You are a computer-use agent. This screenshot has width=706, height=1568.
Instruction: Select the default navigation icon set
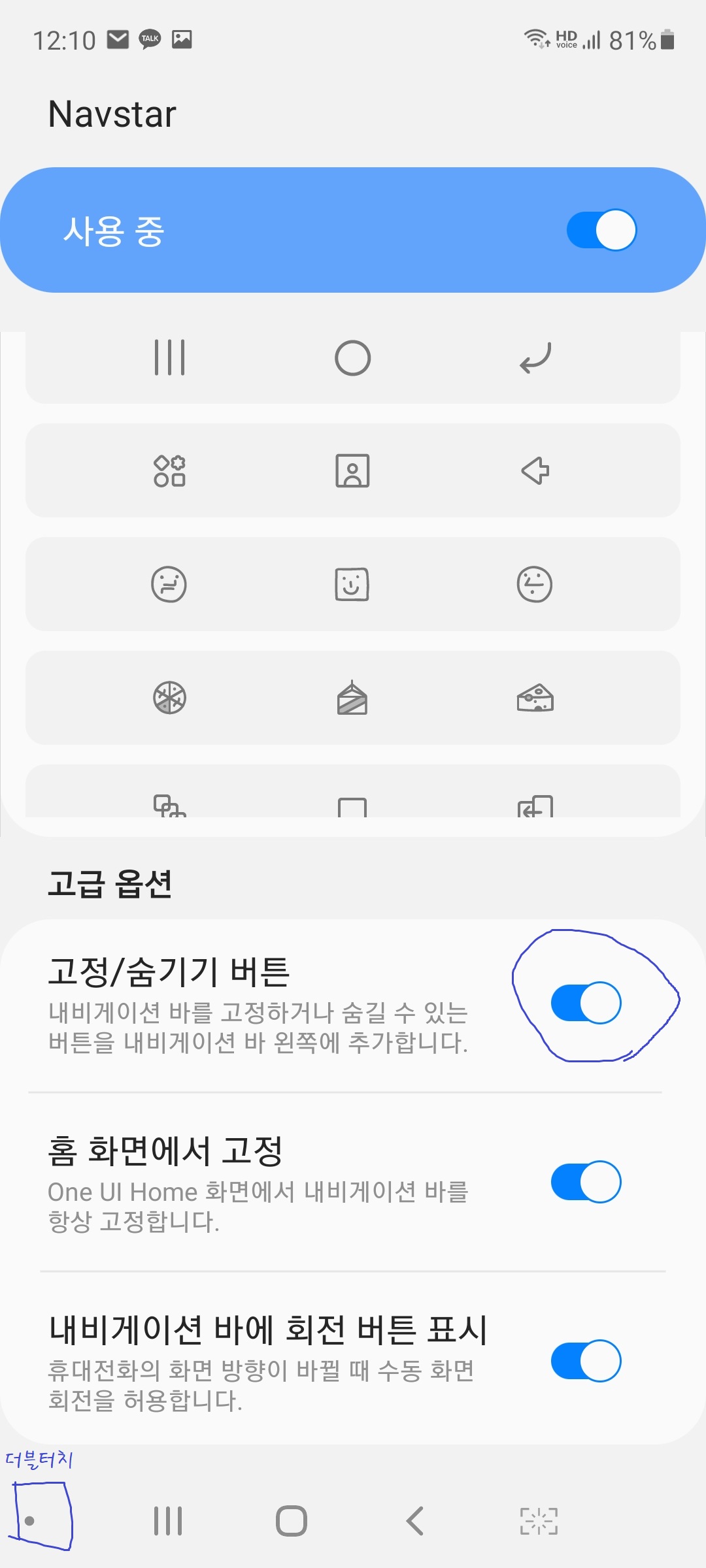point(353,366)
